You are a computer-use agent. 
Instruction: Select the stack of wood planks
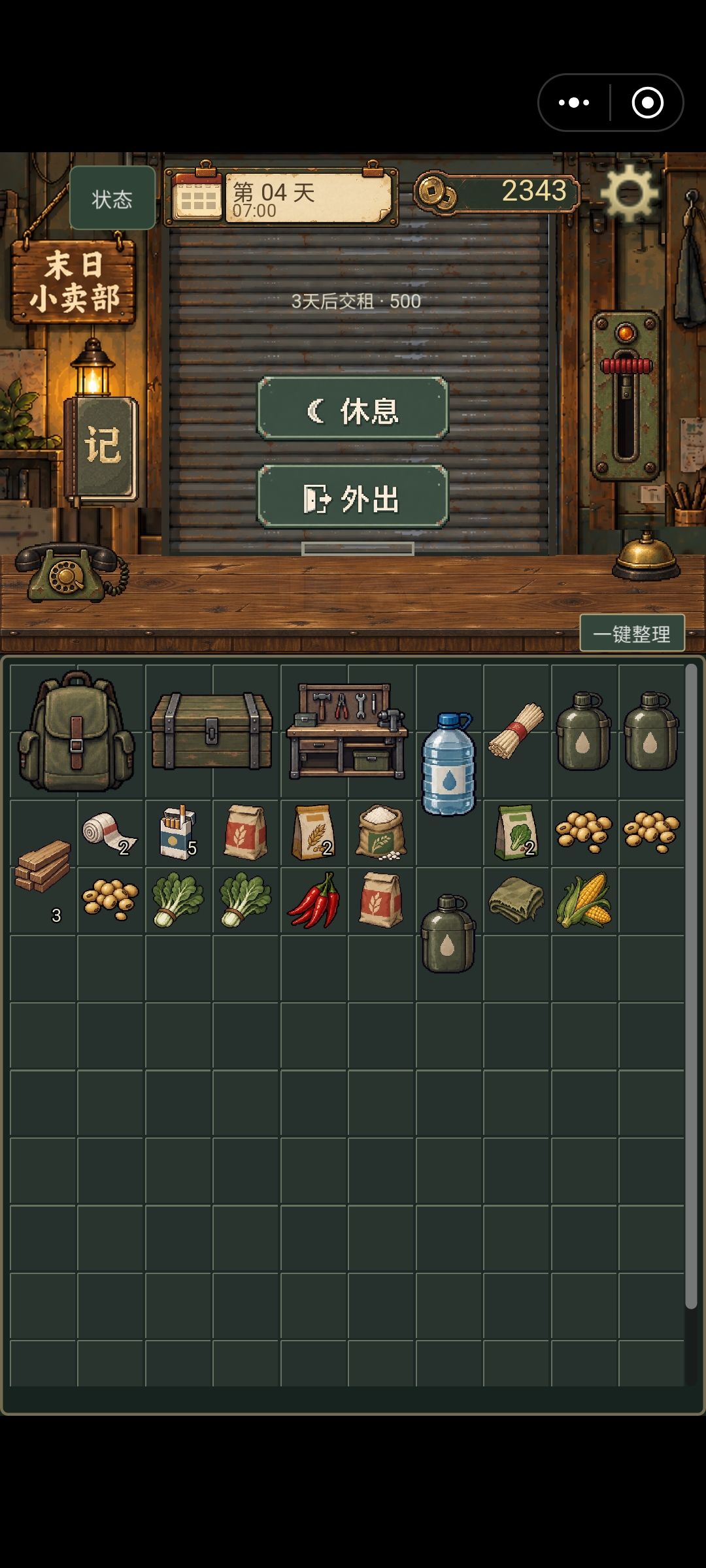tap(43, 866)
